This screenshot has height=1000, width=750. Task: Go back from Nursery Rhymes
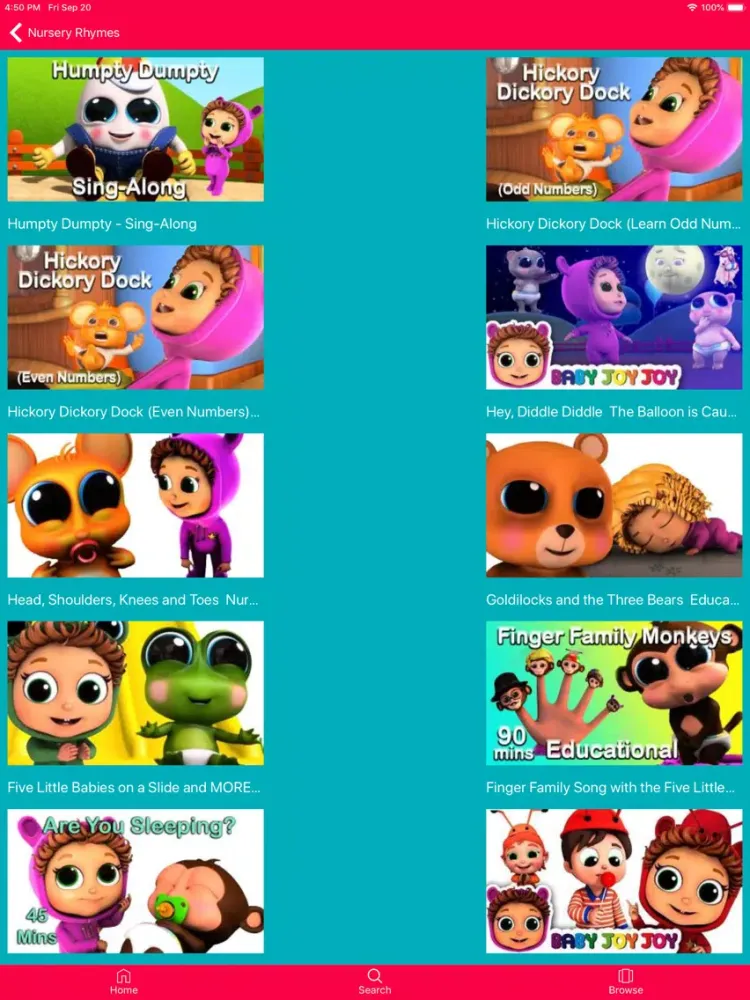coord(16,33)
